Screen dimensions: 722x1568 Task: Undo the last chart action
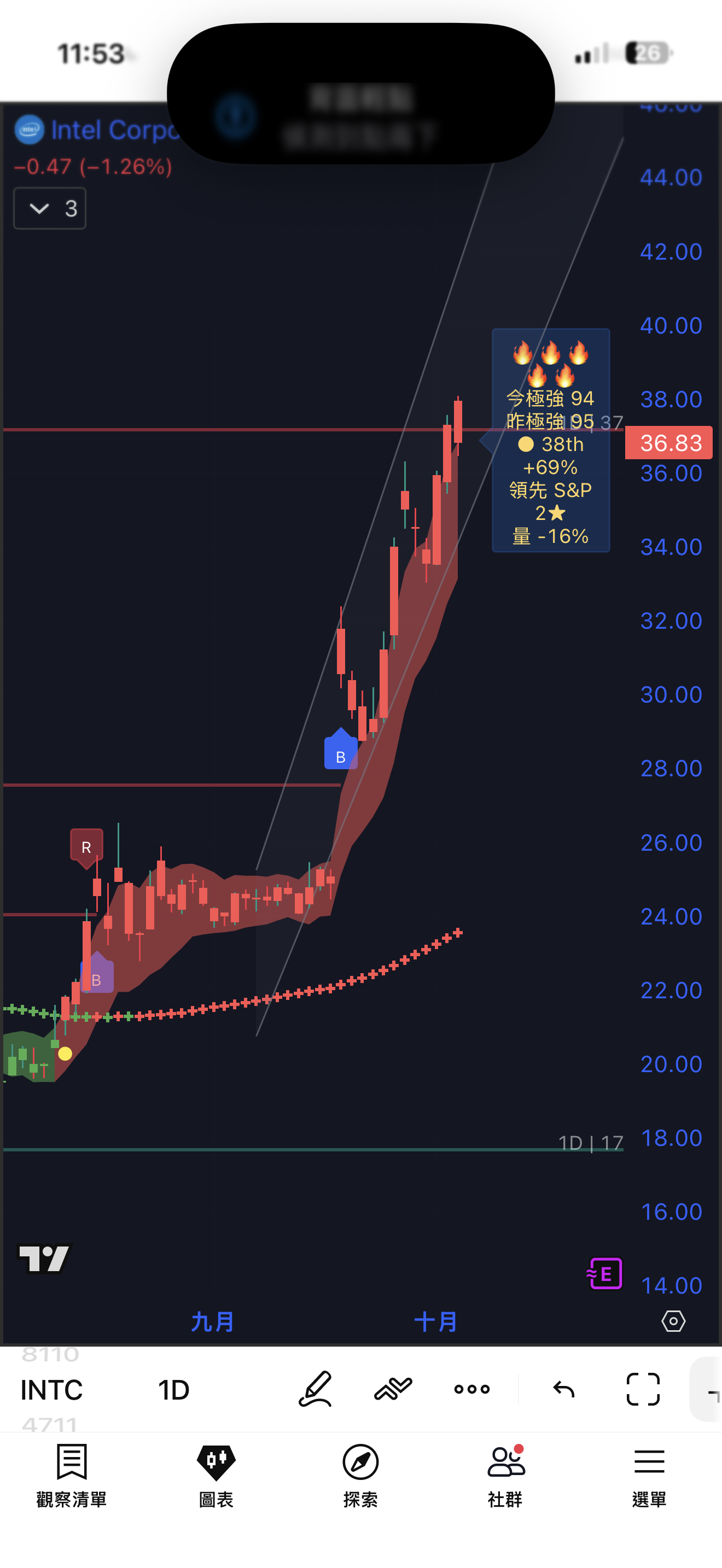point(564,1389)
